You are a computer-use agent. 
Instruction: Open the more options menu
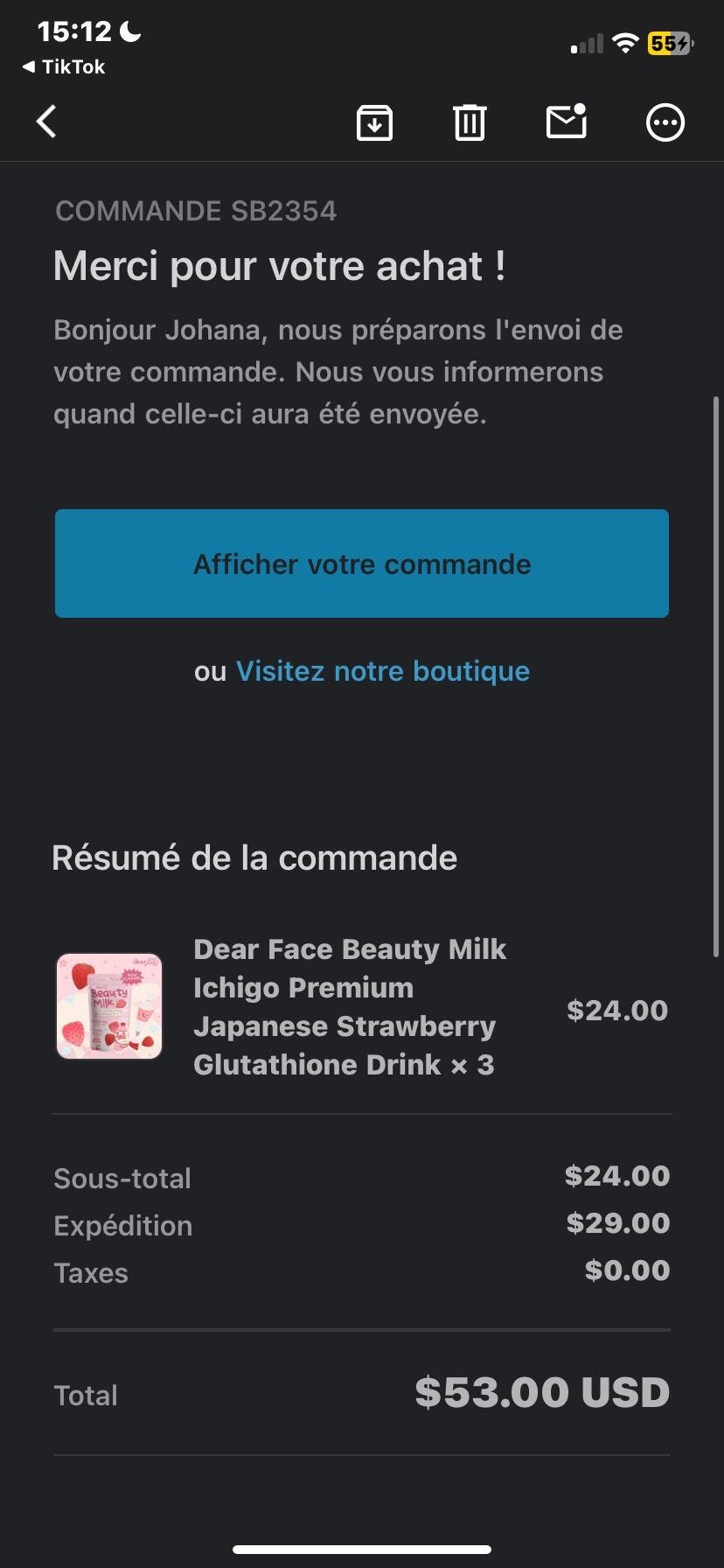pos(665,122)
